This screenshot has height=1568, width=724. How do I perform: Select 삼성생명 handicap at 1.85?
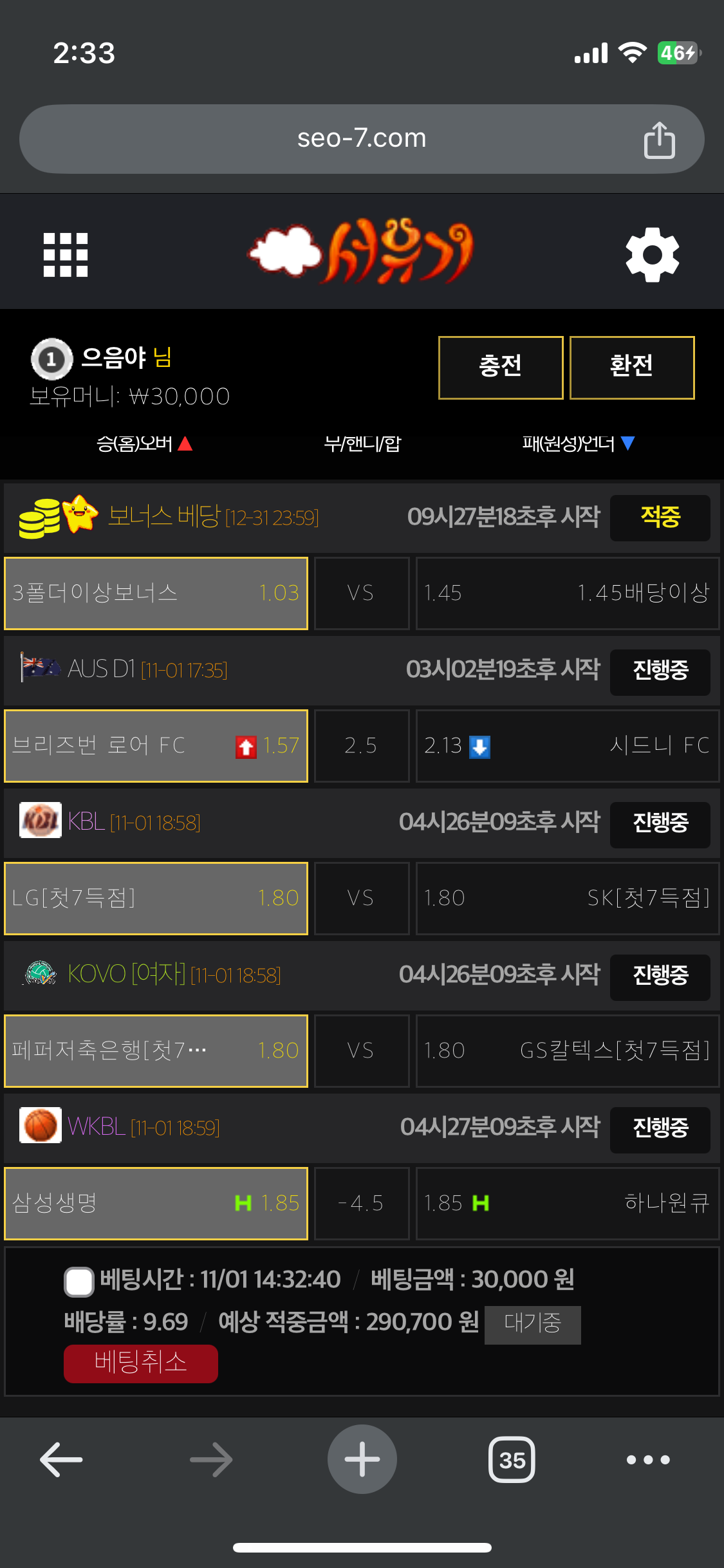[x=156, y=1204]
